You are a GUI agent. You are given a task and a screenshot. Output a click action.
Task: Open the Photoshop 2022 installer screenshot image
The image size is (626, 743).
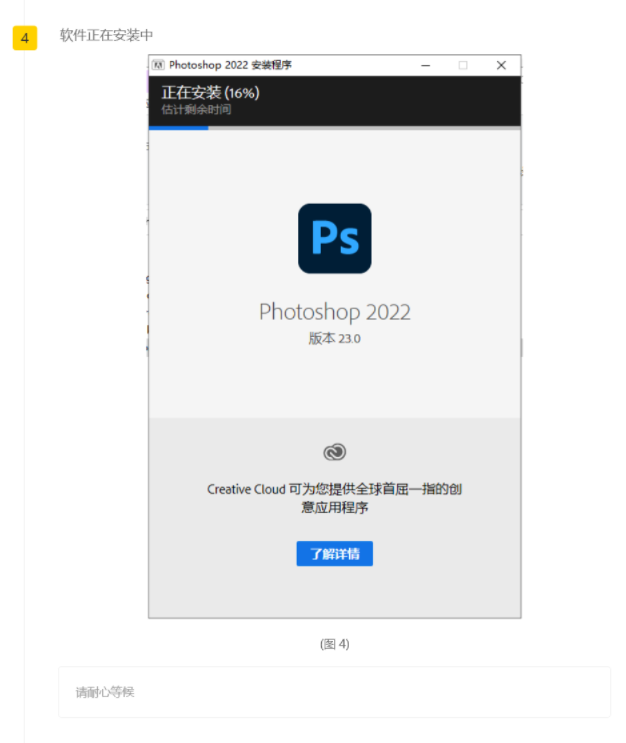click(x=334, y=337)
